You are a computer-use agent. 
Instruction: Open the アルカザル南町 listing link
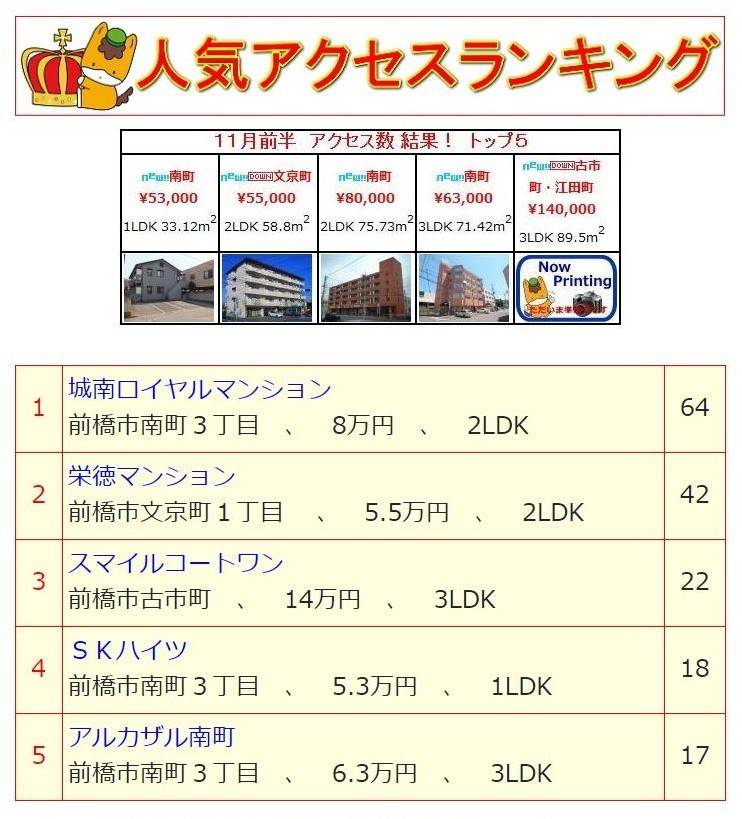[x=151, y=737]
